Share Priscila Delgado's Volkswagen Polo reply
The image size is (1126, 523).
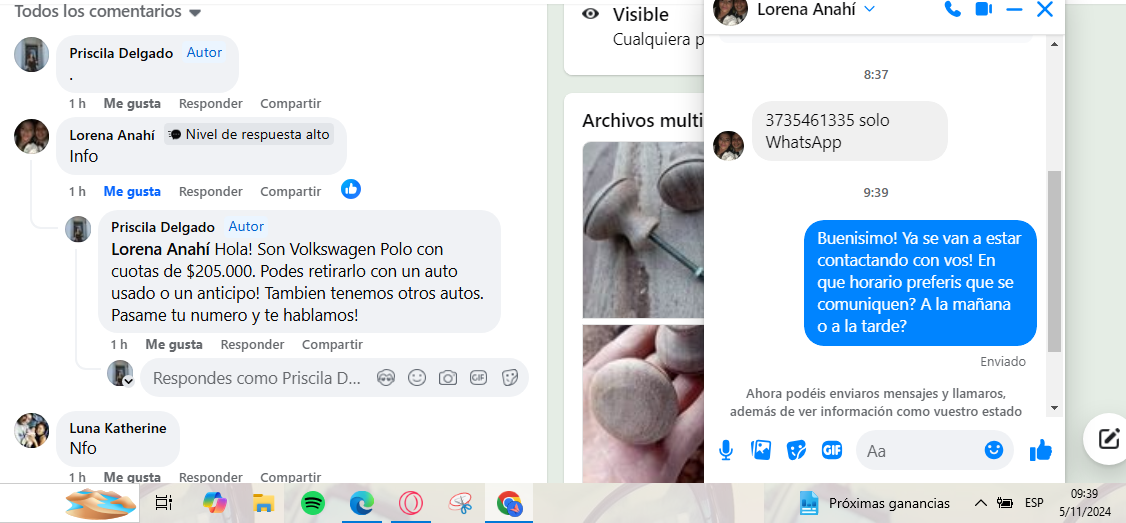click(332, 344)
